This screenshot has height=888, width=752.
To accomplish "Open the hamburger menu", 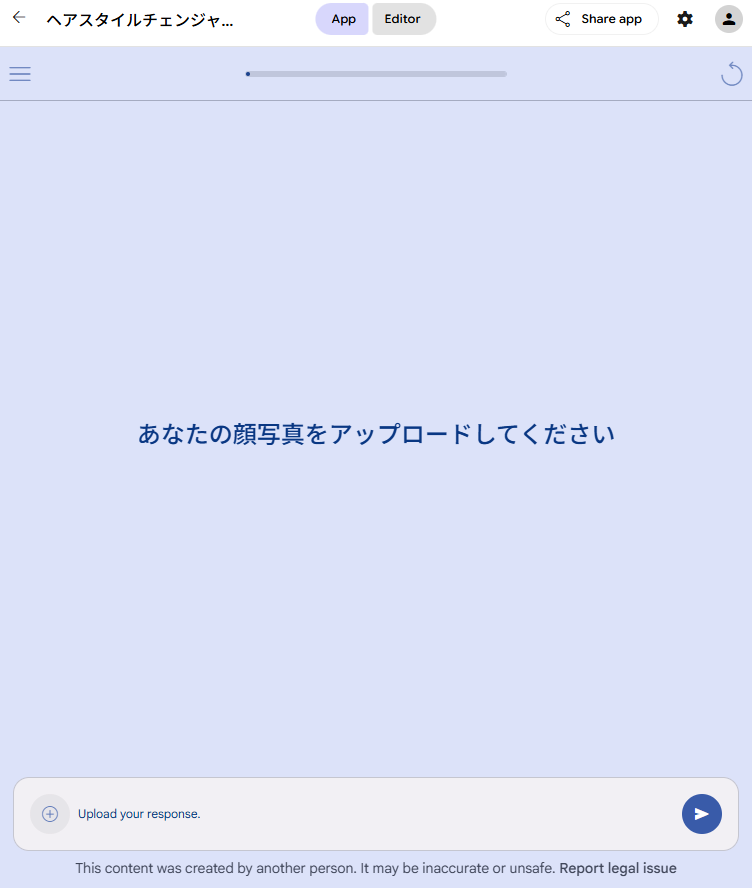I will tap(20, 74).
